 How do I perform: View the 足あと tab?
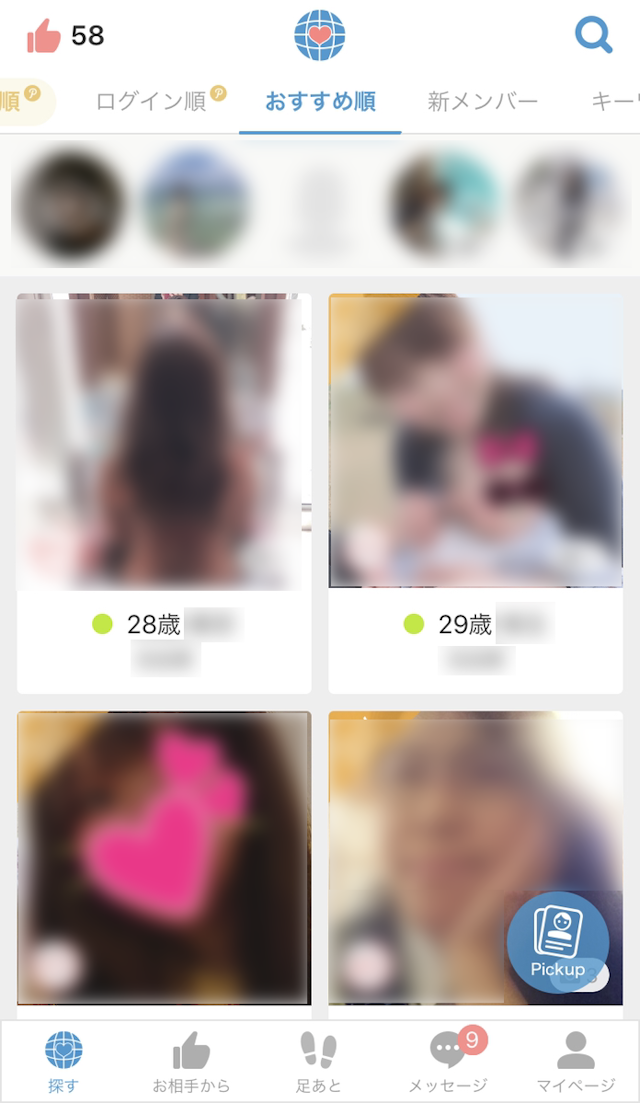[319, 1062]
